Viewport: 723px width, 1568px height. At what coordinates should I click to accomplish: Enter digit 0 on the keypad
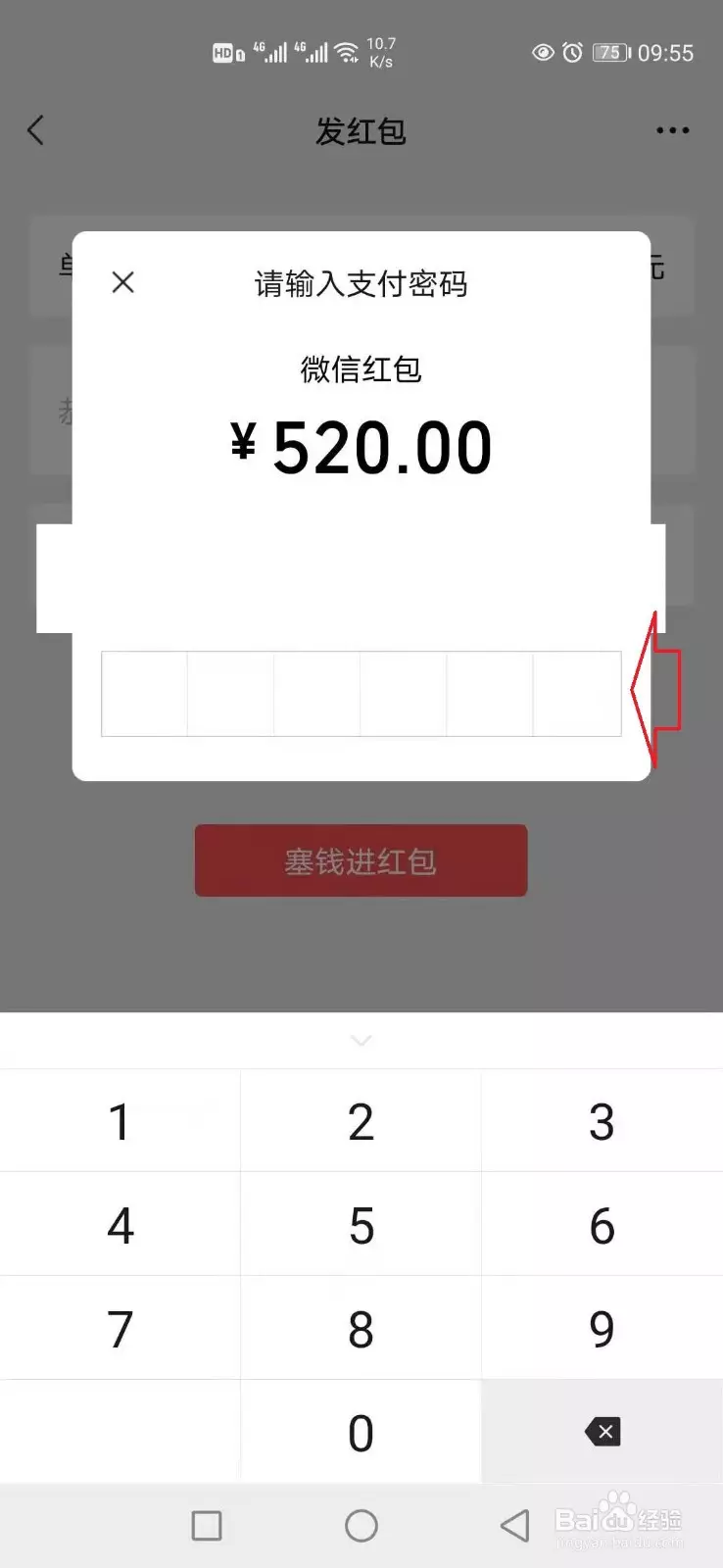[x=361, y=1433]
